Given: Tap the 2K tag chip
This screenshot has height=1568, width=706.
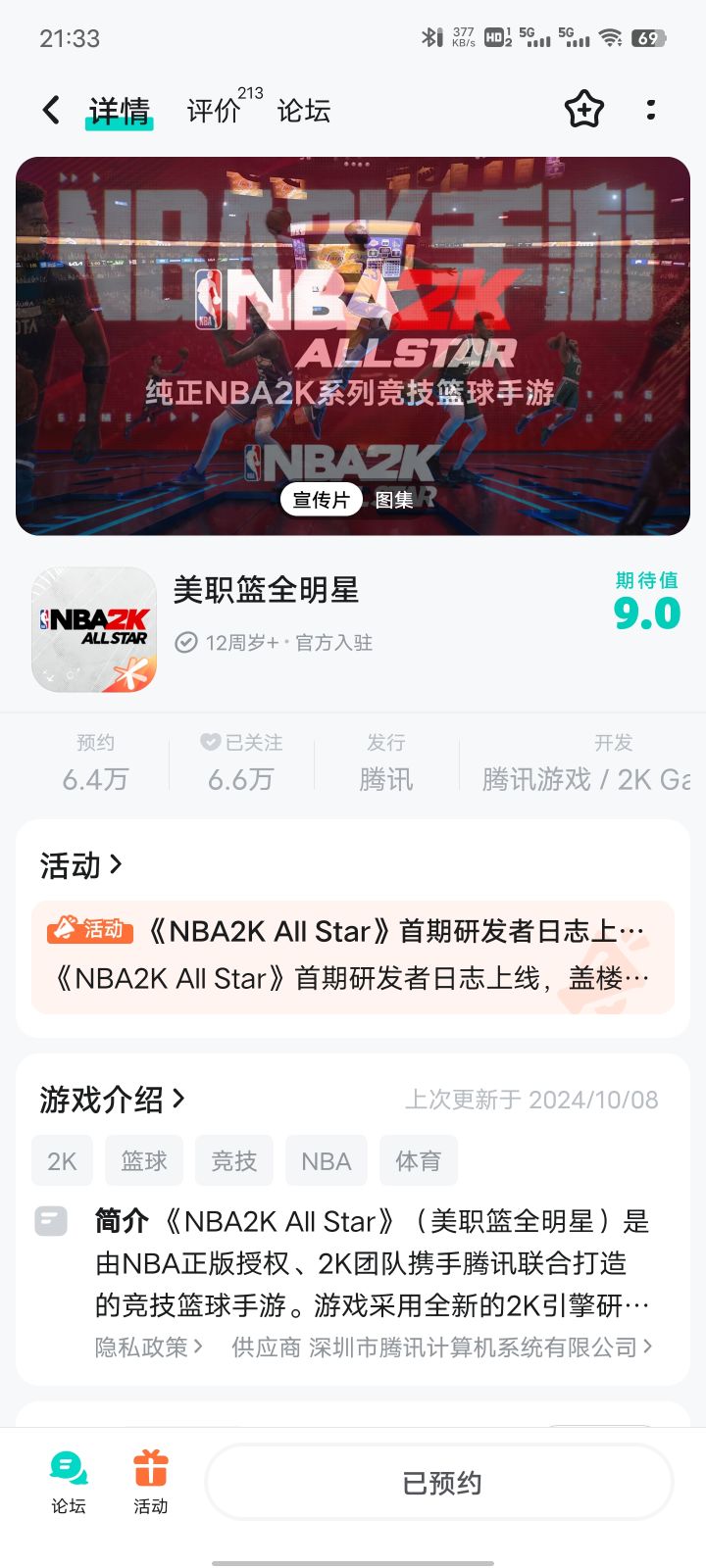Looking at the screenshot, I should tap(62, 1161).
